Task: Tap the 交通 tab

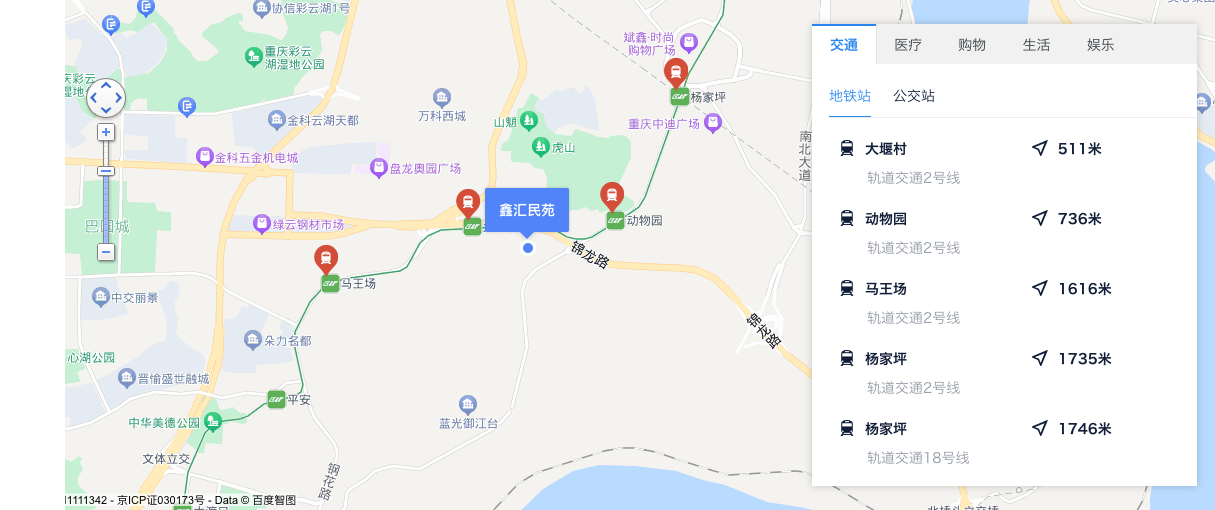Action: (844, 45)
